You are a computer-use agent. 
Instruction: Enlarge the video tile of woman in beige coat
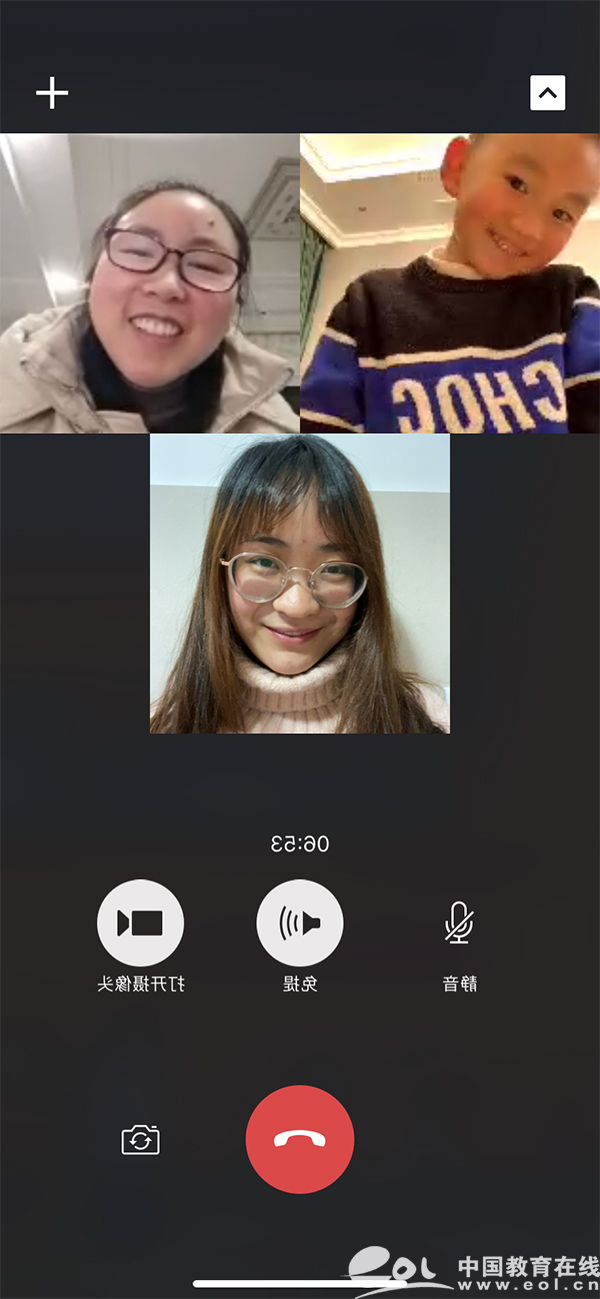(x=150, y=283)
